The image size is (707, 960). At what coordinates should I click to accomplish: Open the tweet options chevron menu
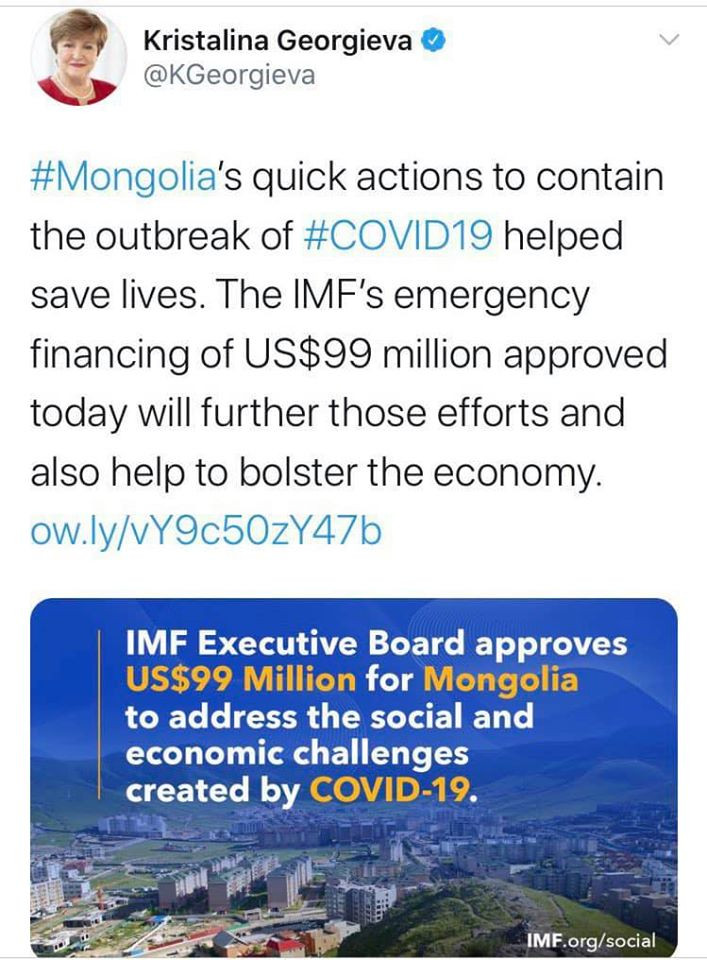[669, 40]
